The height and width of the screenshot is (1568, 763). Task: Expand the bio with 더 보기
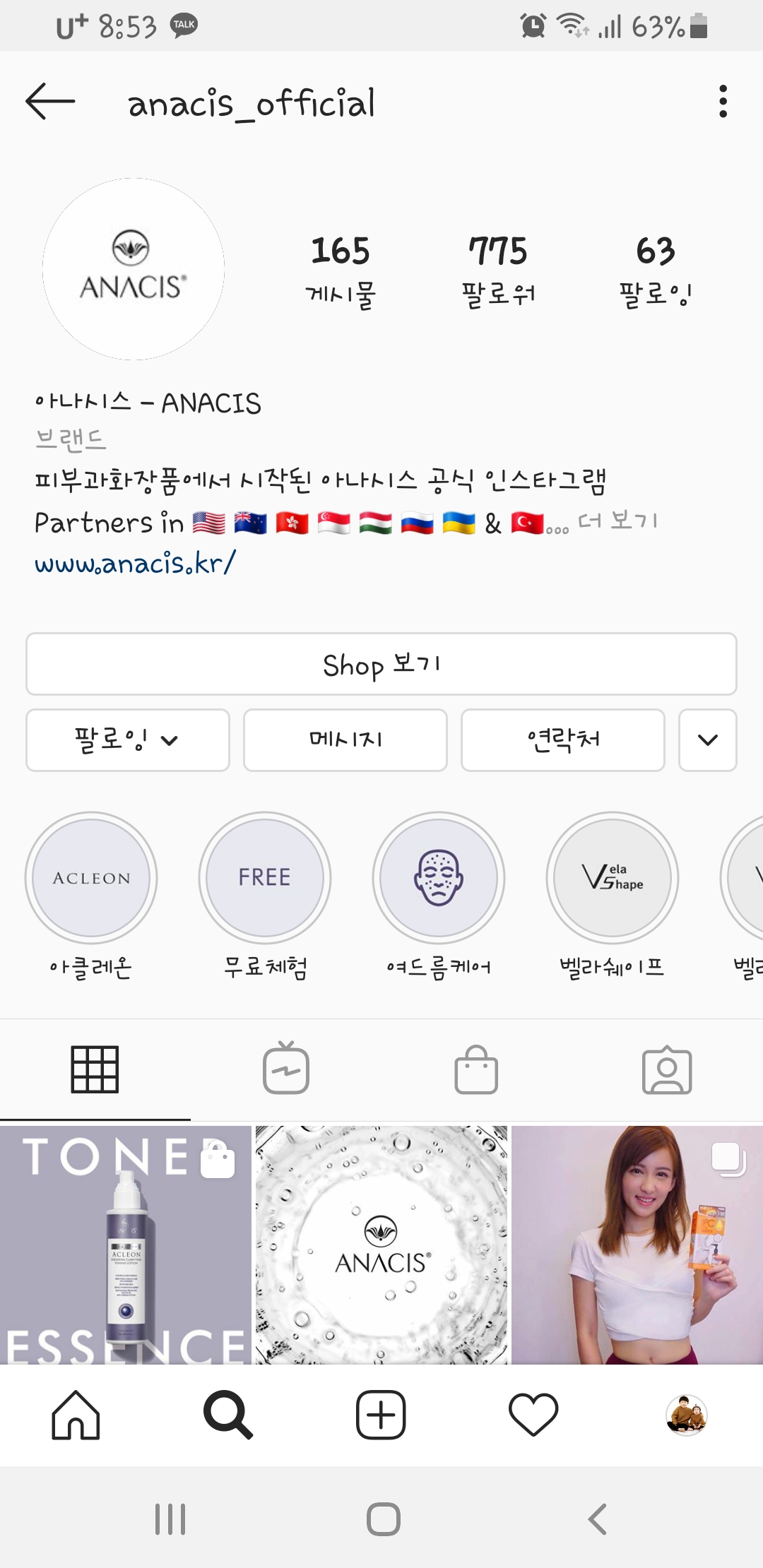[x=617, y=521]
